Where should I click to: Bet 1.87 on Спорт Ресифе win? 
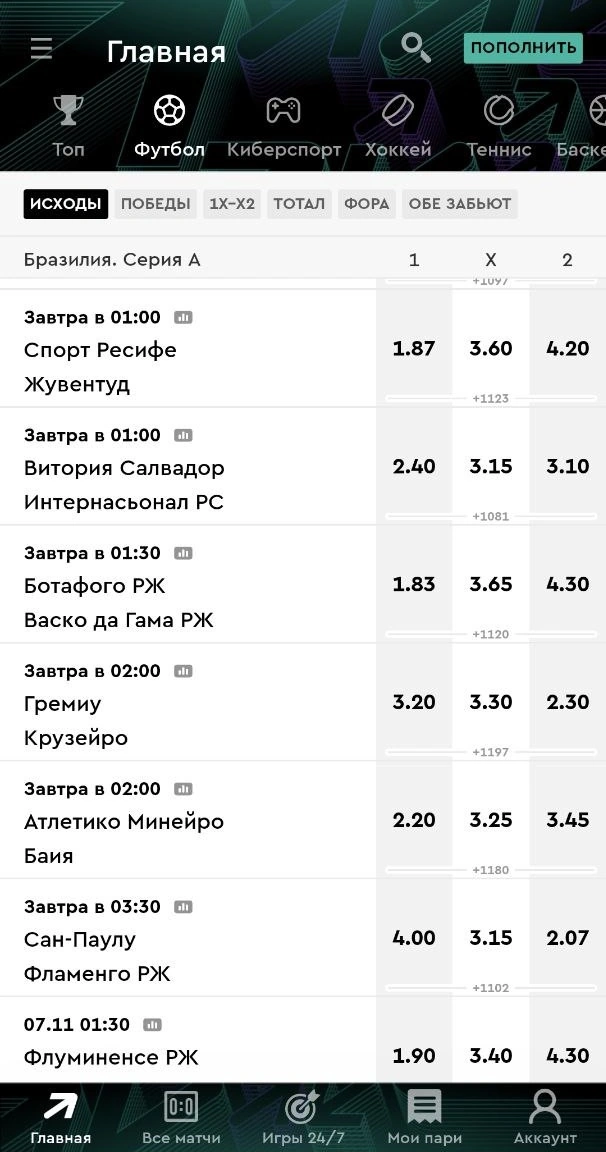[x=414, y=349]
